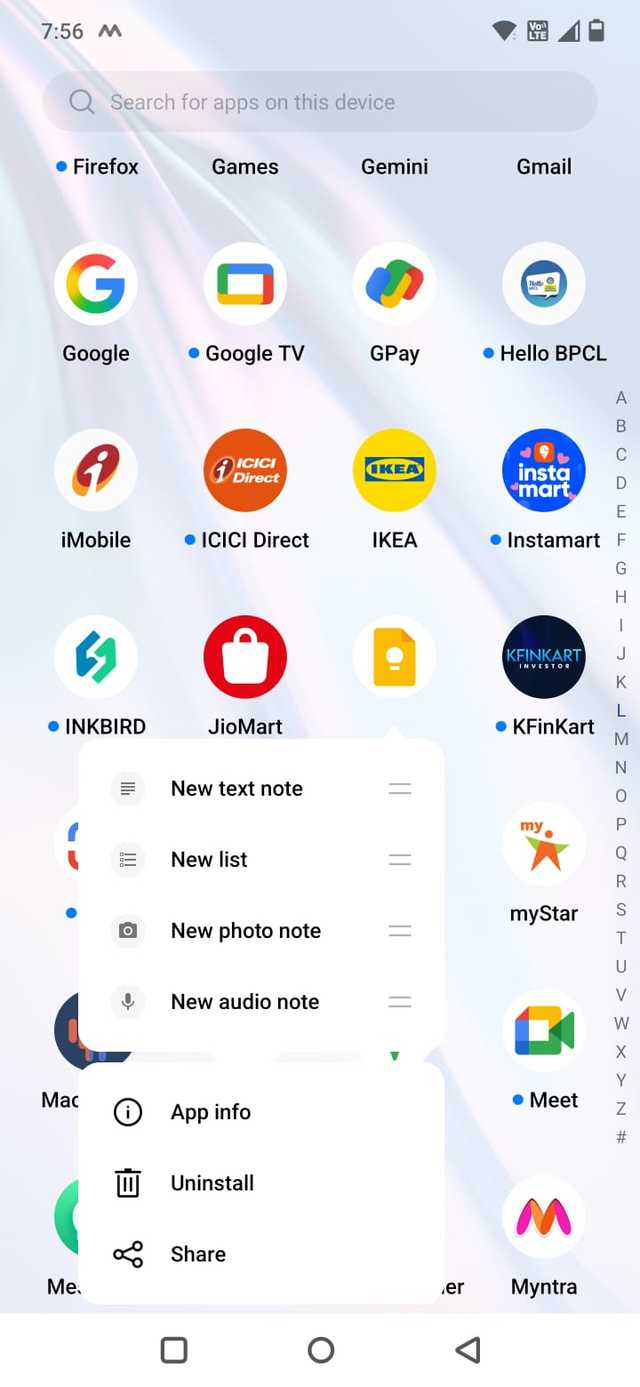Open the JioMart app
Viewport: 640px width, 1387px height.
245,657
